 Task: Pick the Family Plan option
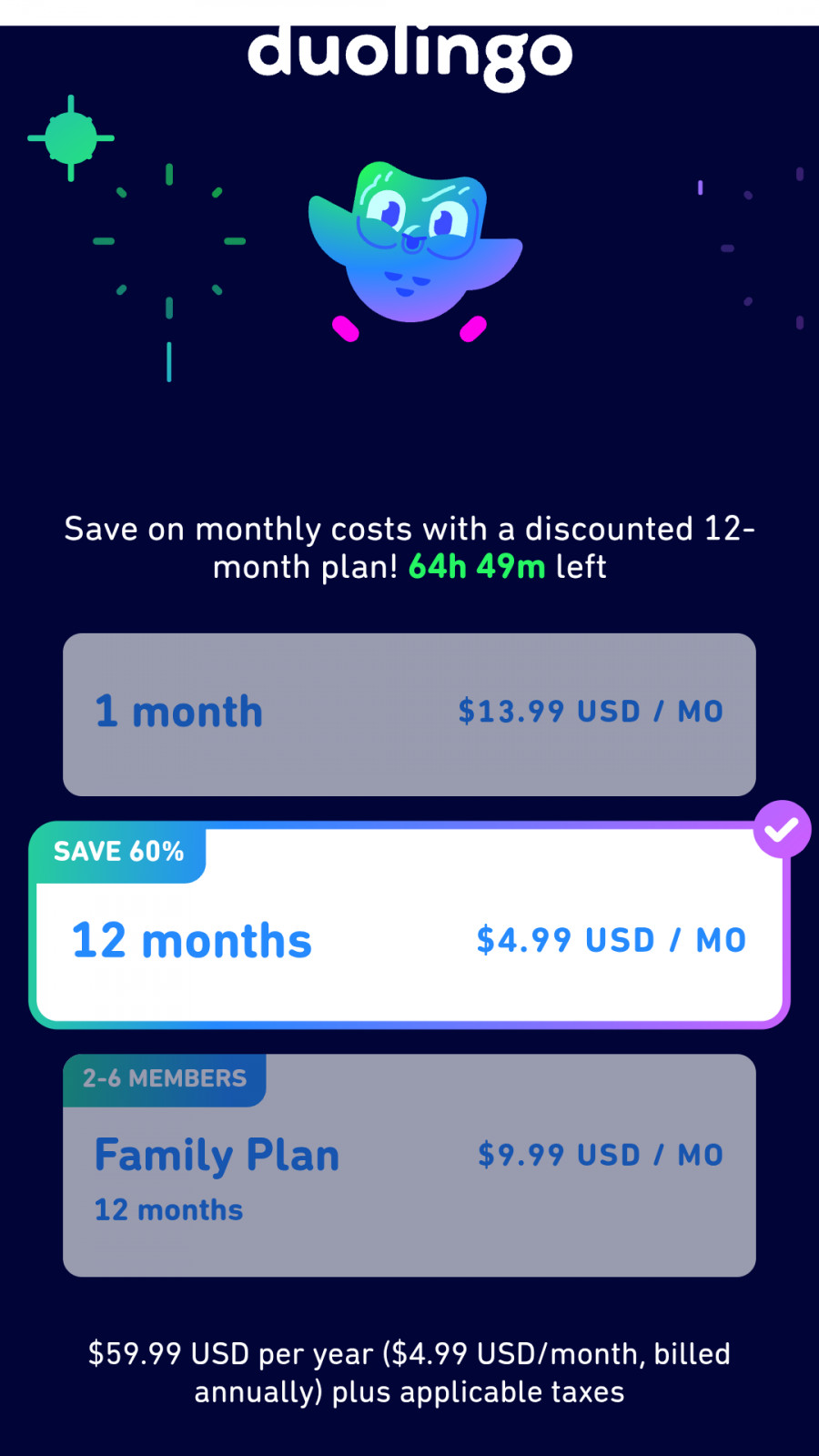click(x=409, y=1167)
